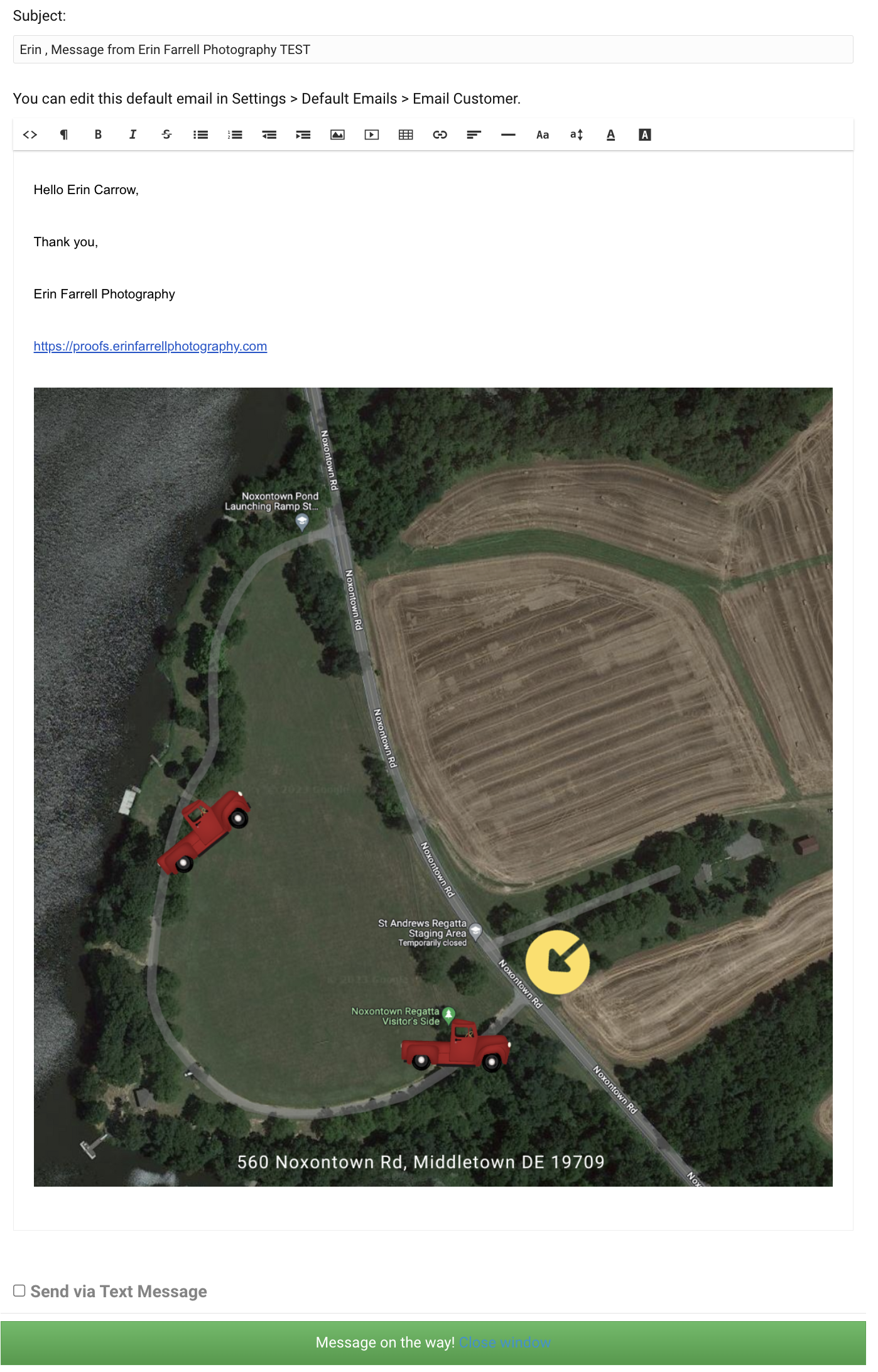Open text alignment options
This screenshot has height=1372, width=878.
(474, 134)
